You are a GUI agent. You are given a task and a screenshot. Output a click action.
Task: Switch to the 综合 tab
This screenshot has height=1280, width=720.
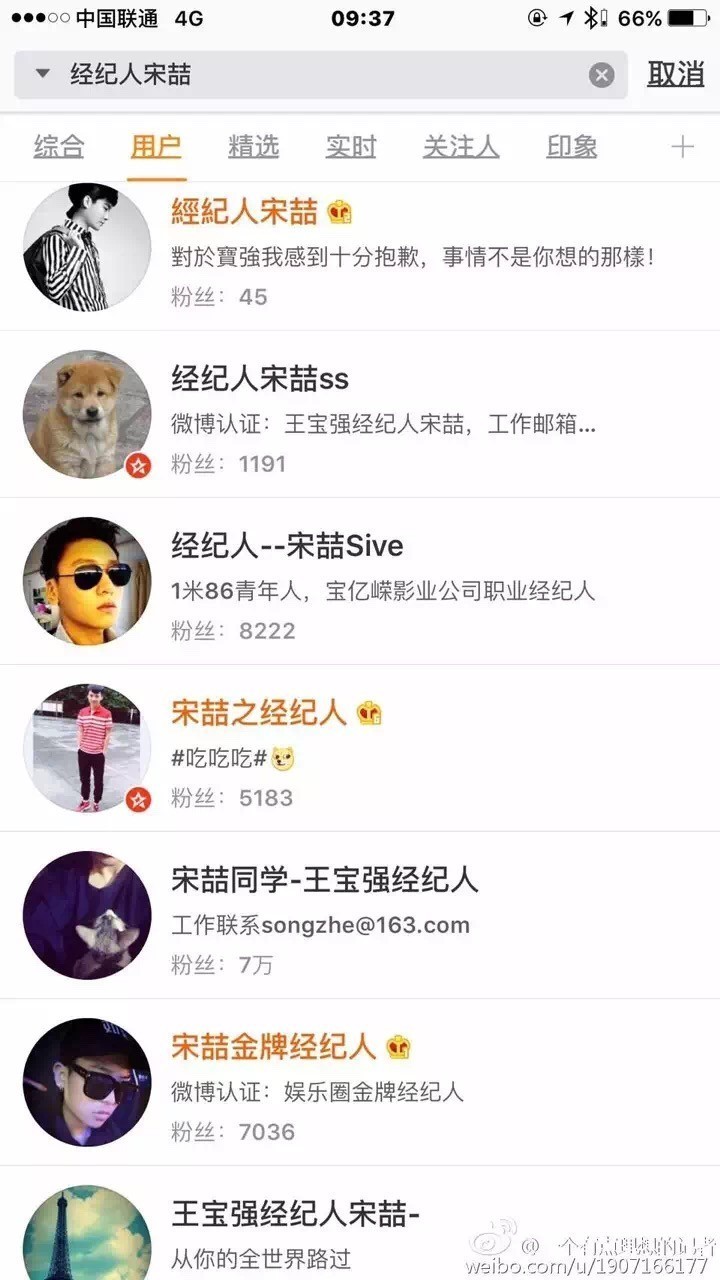point(59,147)
